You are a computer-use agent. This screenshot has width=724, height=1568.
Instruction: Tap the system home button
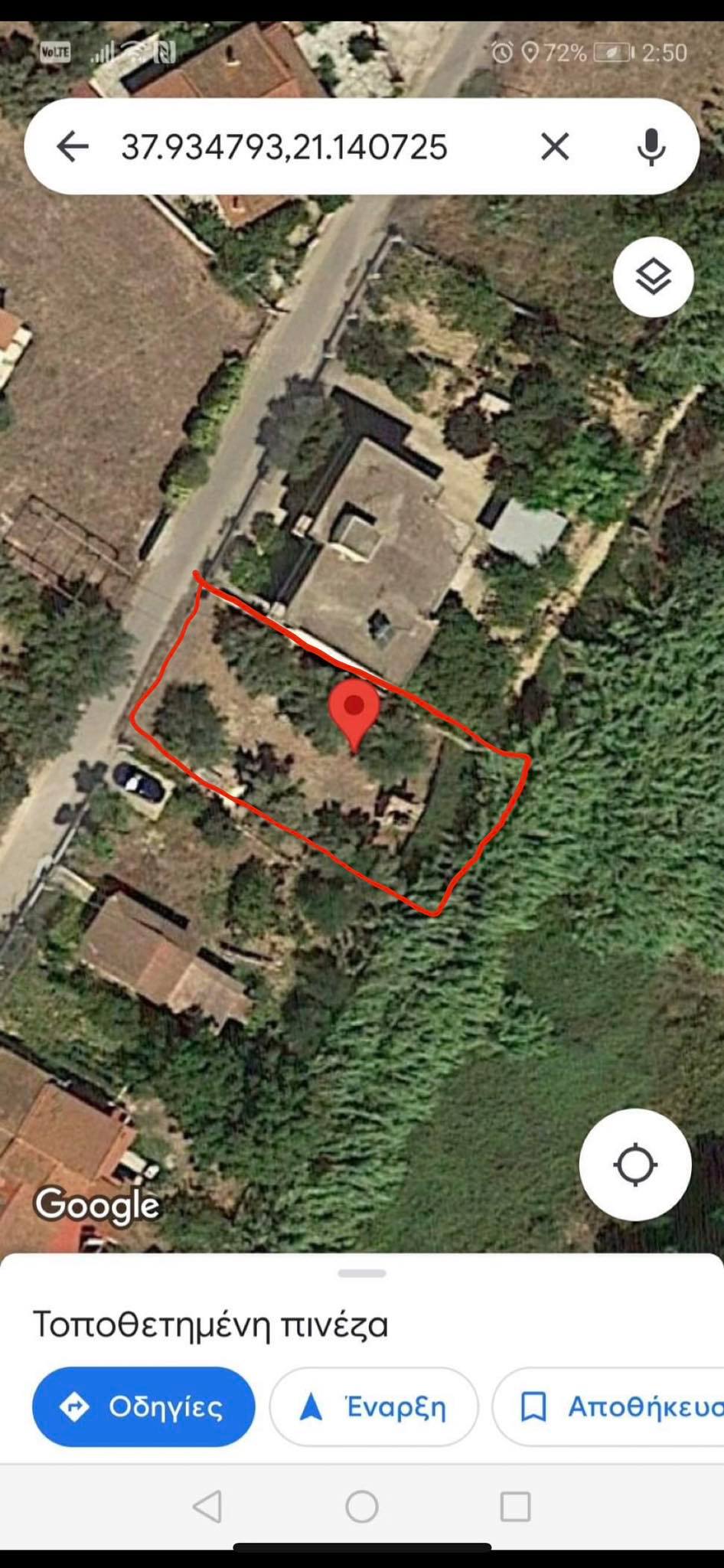[x=362, y=1507]
